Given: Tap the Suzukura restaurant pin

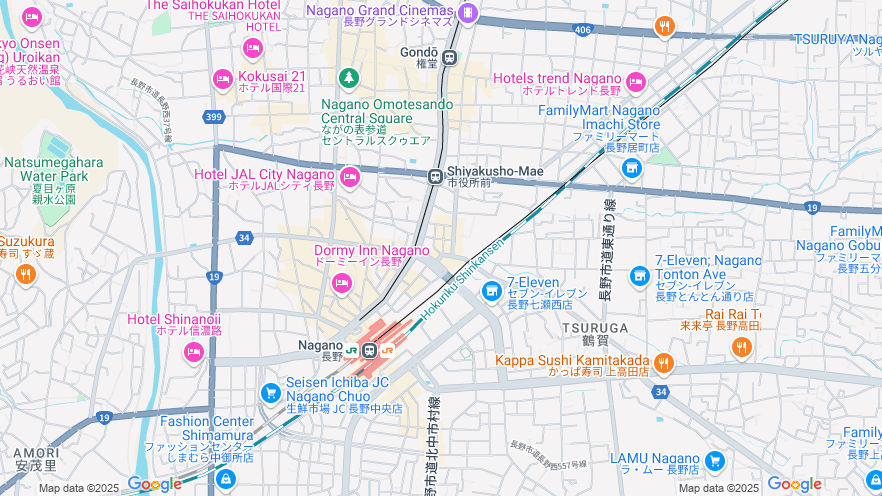Looking at the screenshot, I should [26, 272].
